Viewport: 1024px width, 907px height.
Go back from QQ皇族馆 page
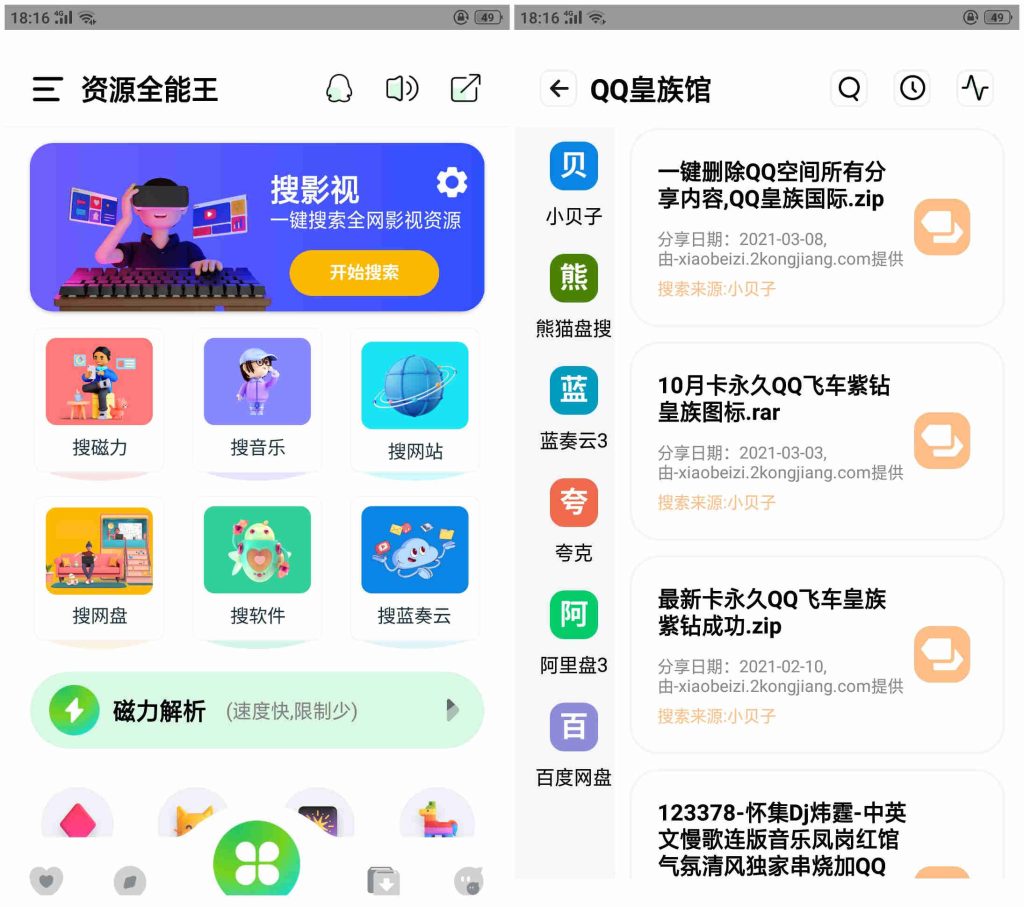click(x=559, y=89)
